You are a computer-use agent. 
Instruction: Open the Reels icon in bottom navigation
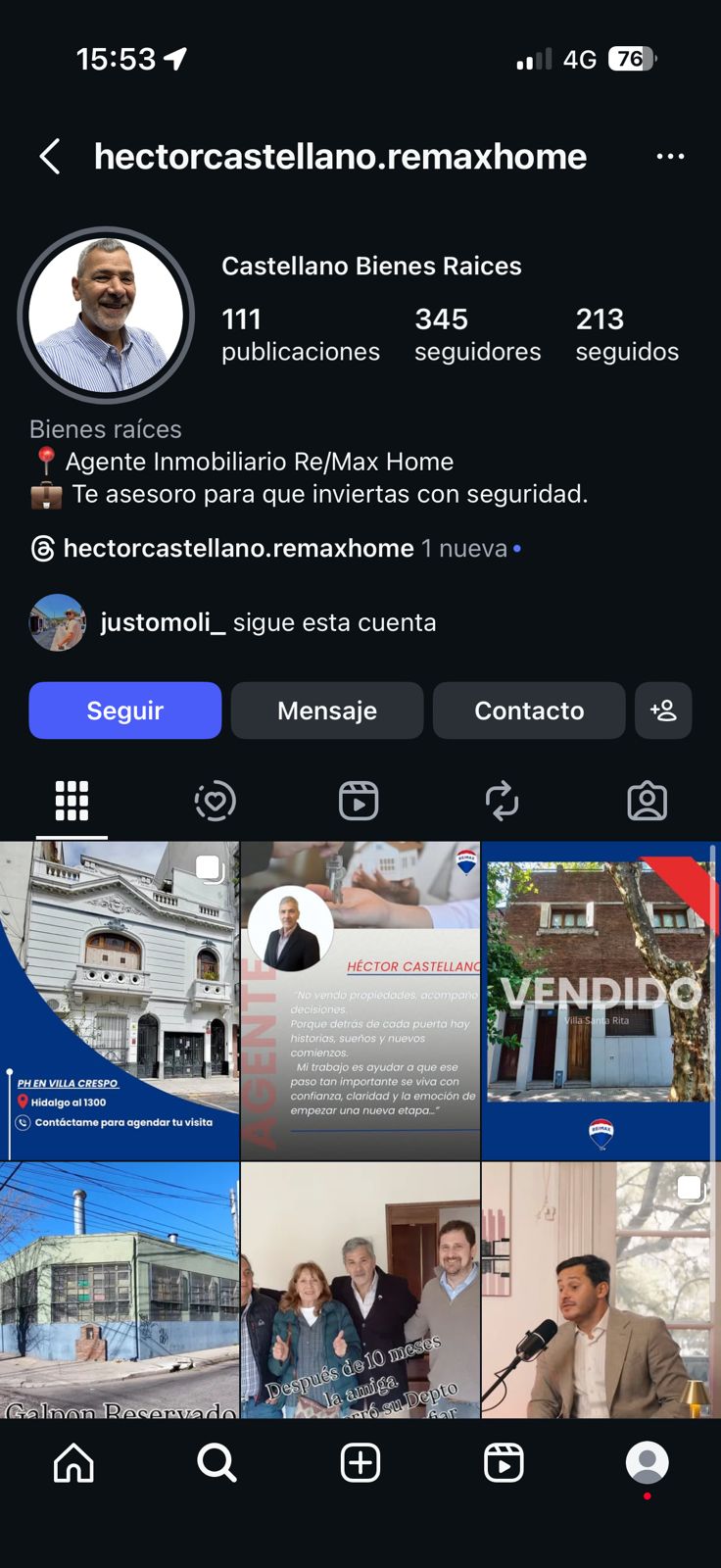[503, 1463]
